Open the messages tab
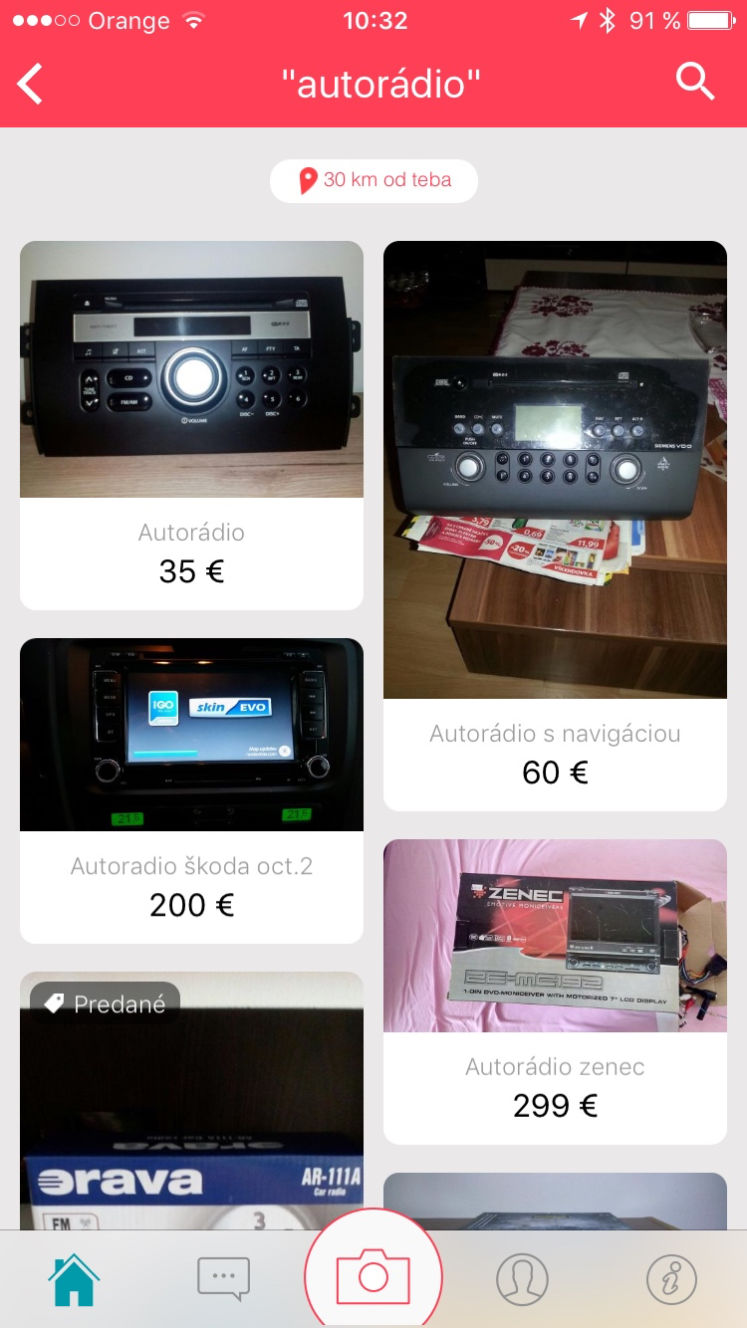Screen dimensions: 747x1328 tap(223, 1279)
